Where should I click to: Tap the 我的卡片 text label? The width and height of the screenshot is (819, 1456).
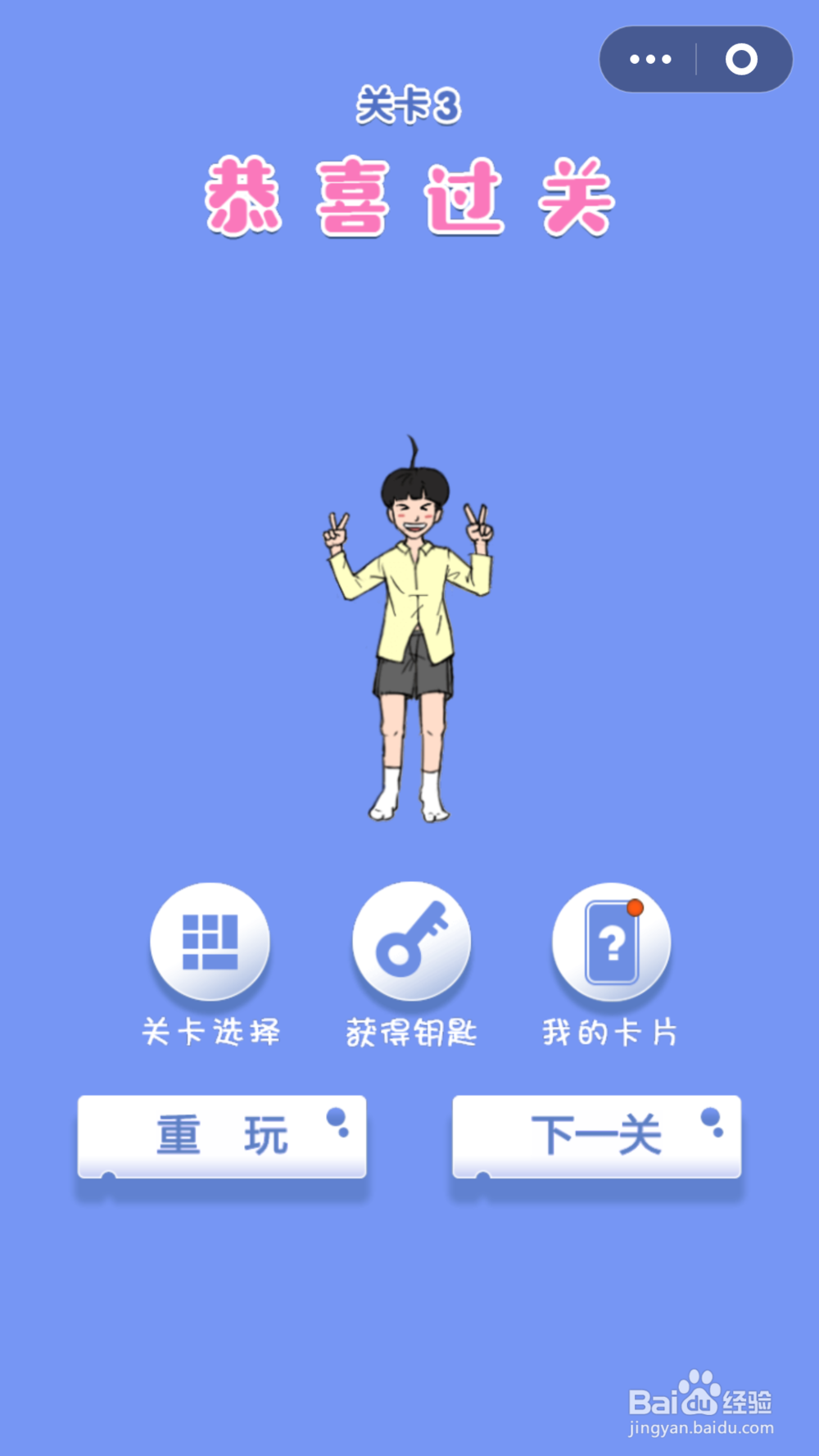(x=610, y=1033)
